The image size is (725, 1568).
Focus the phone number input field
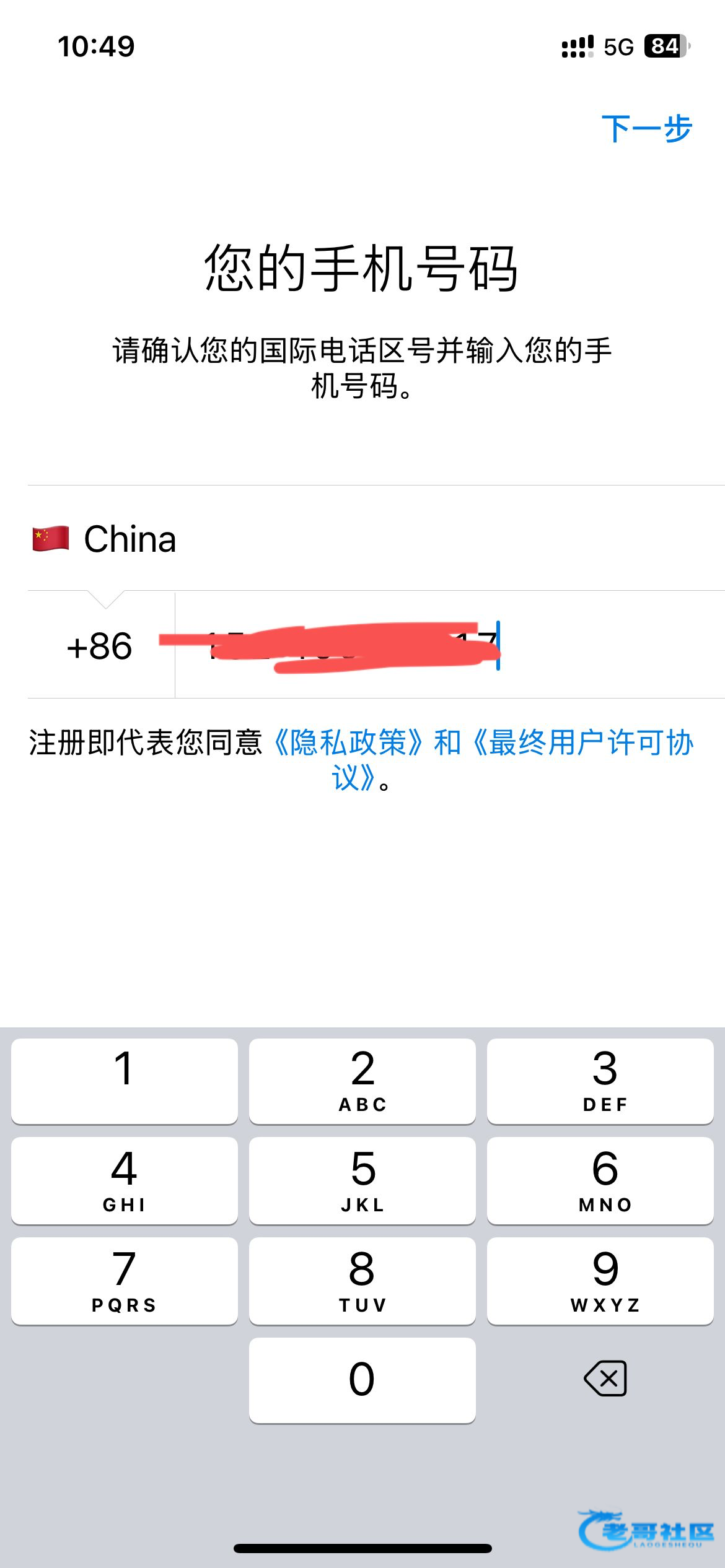point(450,645)
